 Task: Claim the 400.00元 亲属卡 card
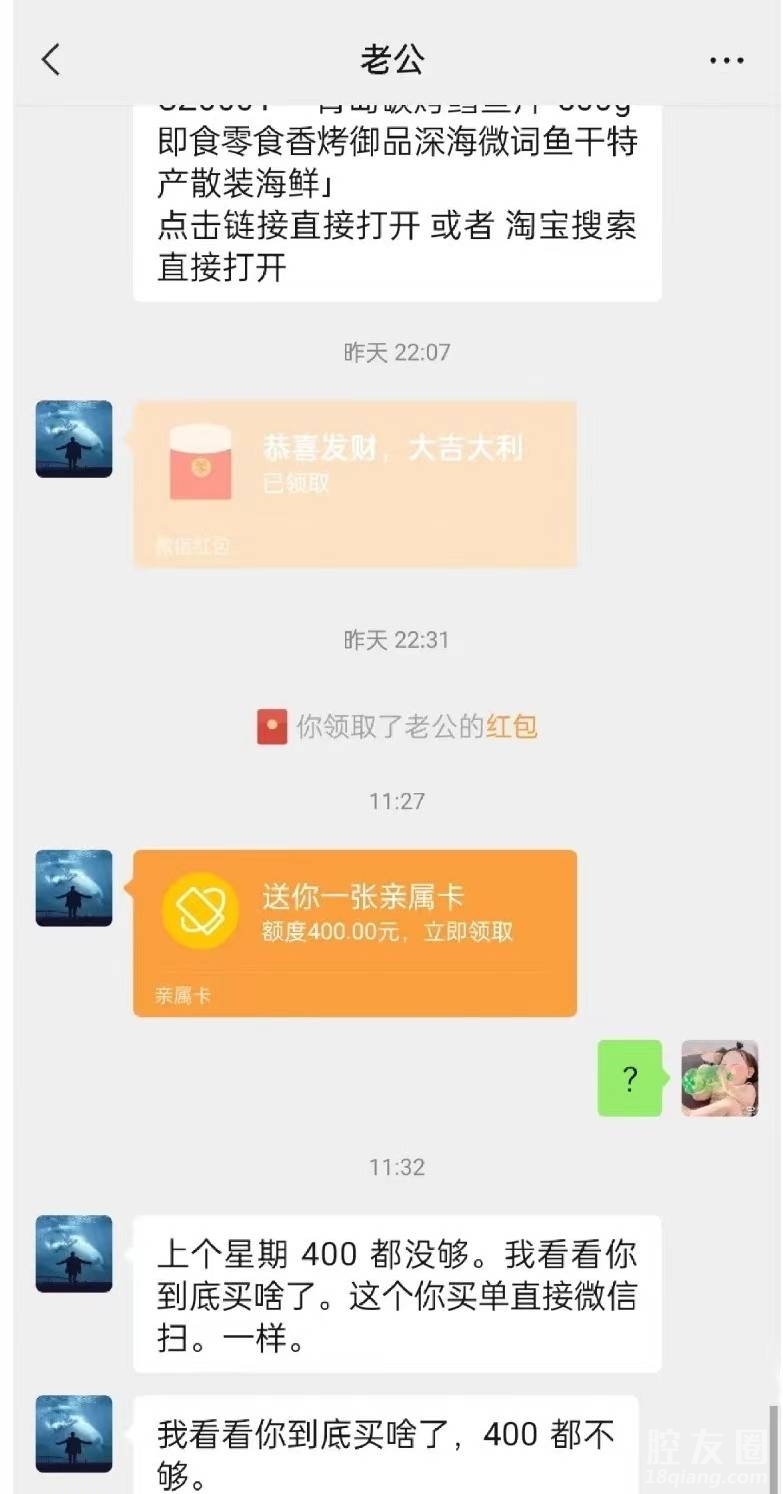coord(355,932)
